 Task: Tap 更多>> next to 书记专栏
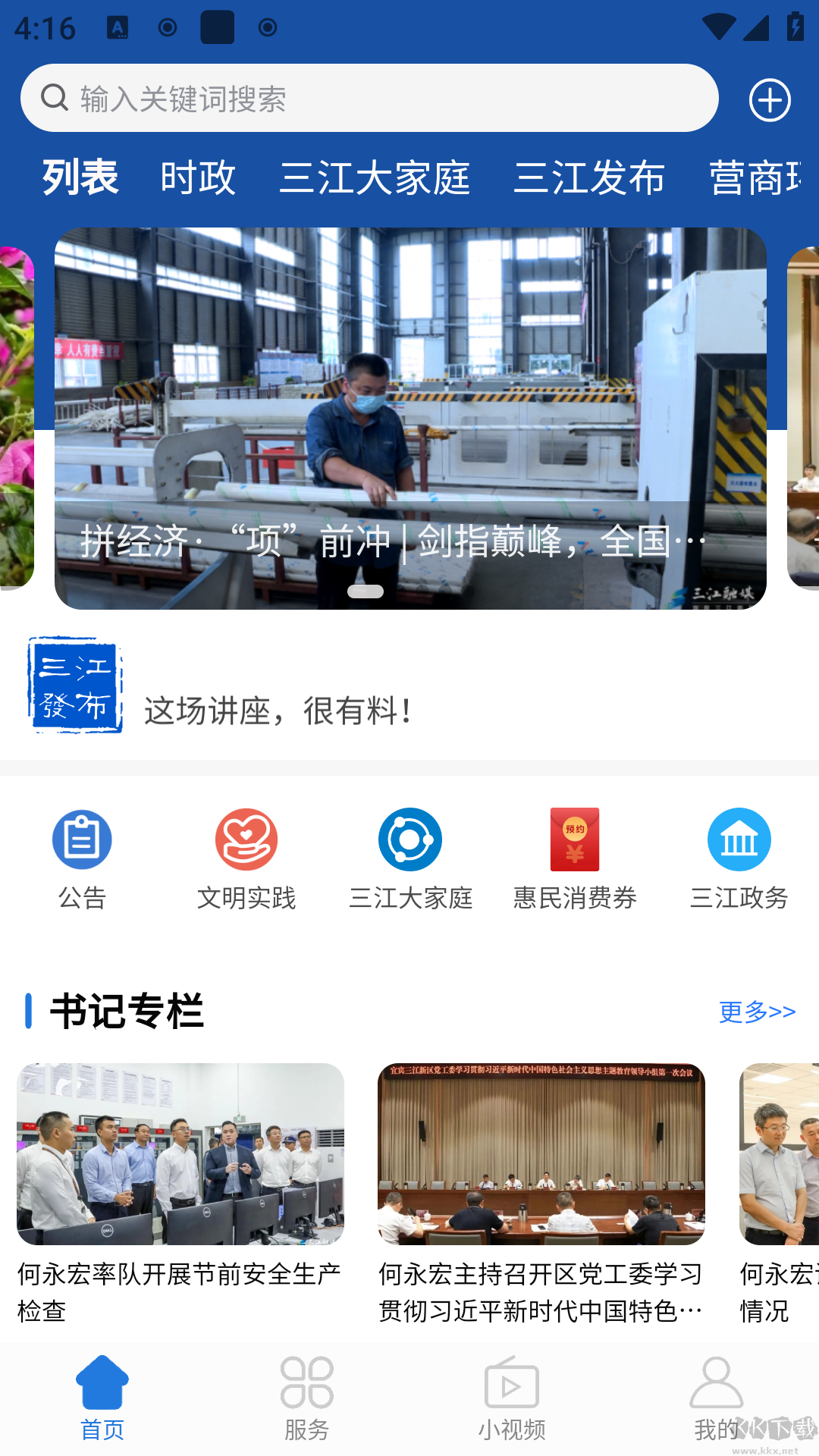point(756,1012)
